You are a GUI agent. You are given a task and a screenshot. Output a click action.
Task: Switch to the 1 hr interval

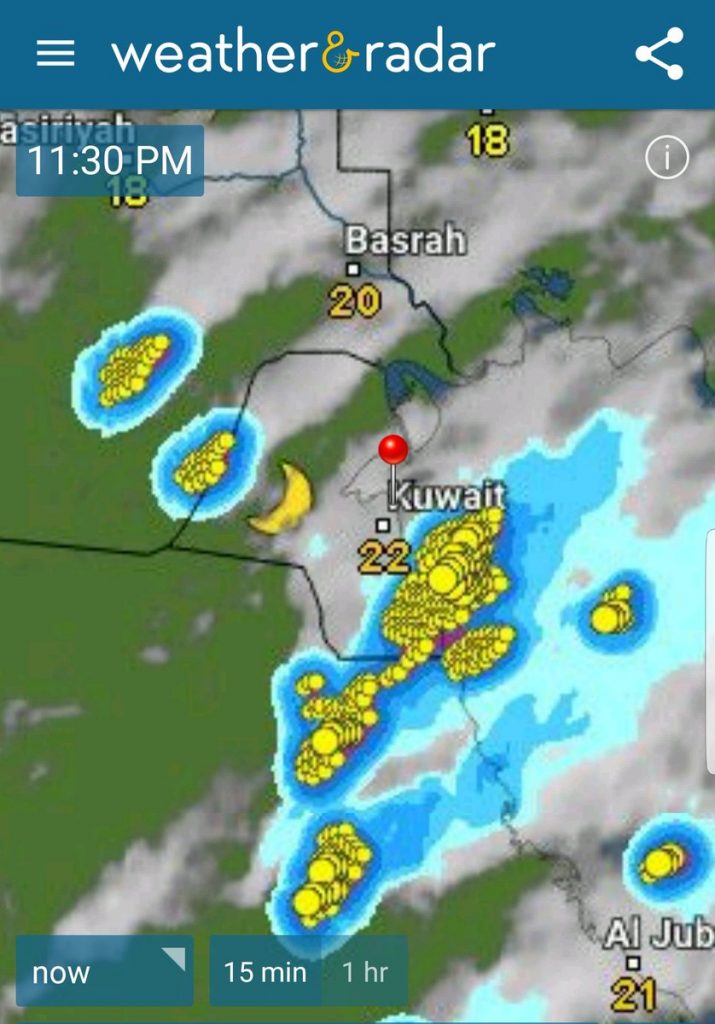pos(365,971)
